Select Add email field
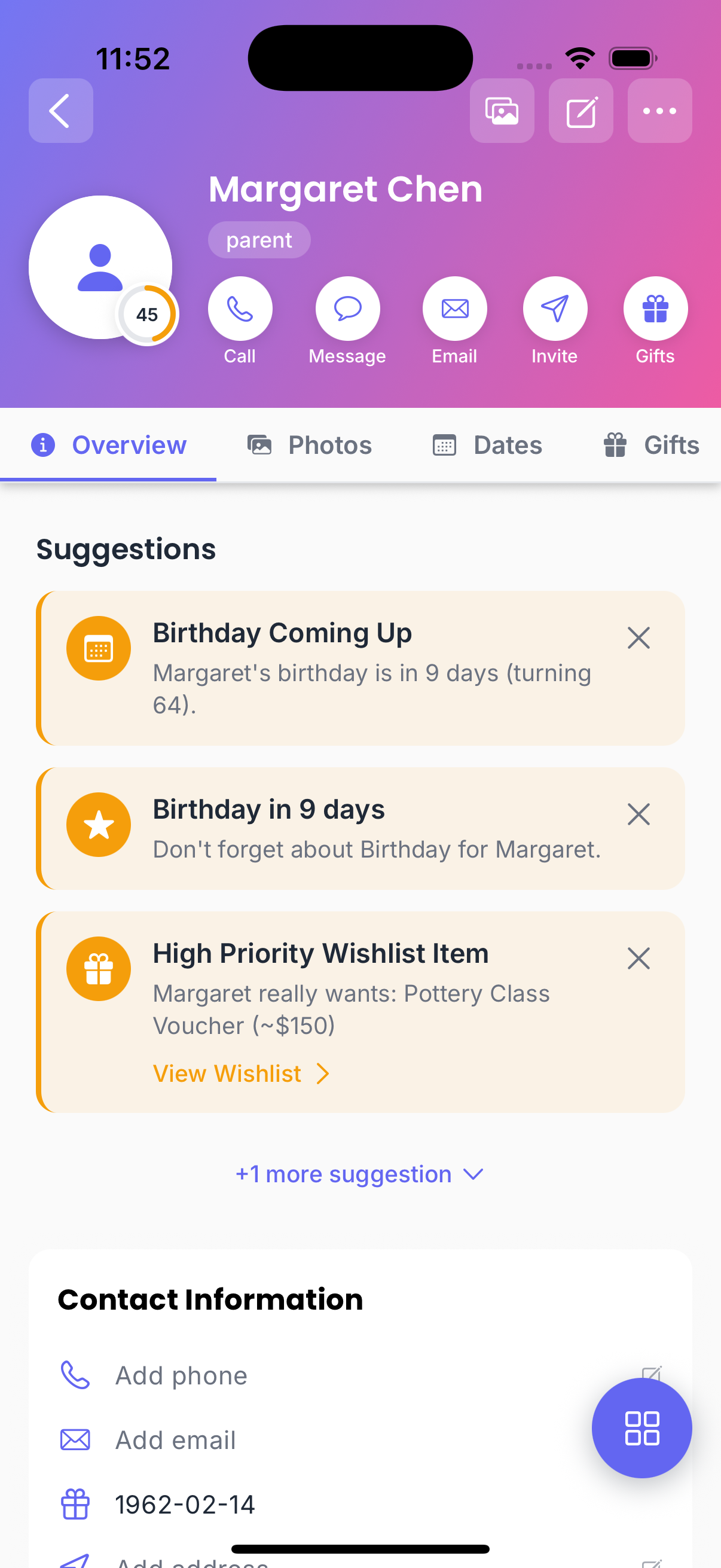The width and height of the screenshot is (721, 1568). click(175, 1439)
